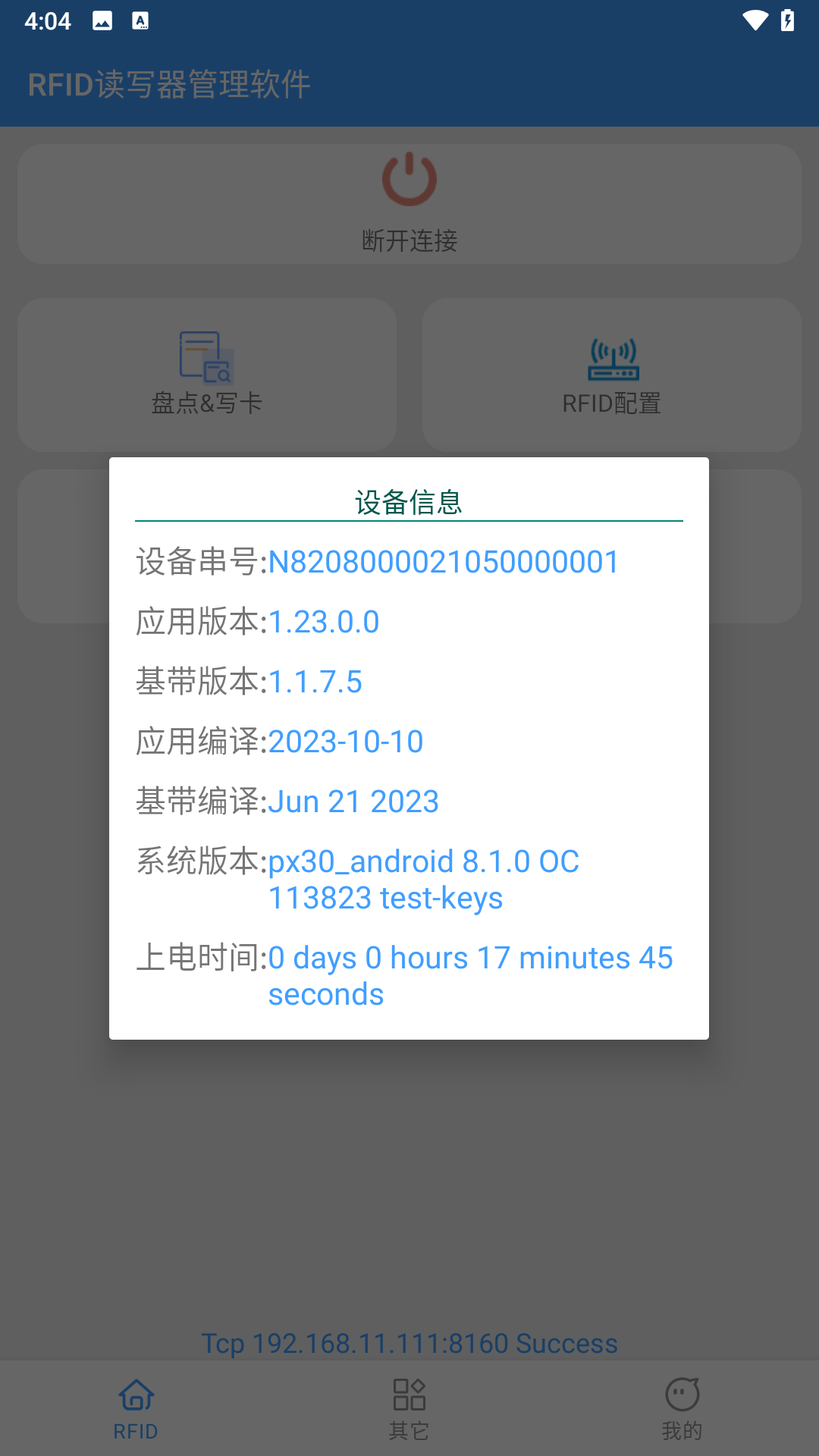The width and height of the screenshot is (819, 1456).
Task: Click the device serial number N8208000021050000001
Action: point(443,561)
